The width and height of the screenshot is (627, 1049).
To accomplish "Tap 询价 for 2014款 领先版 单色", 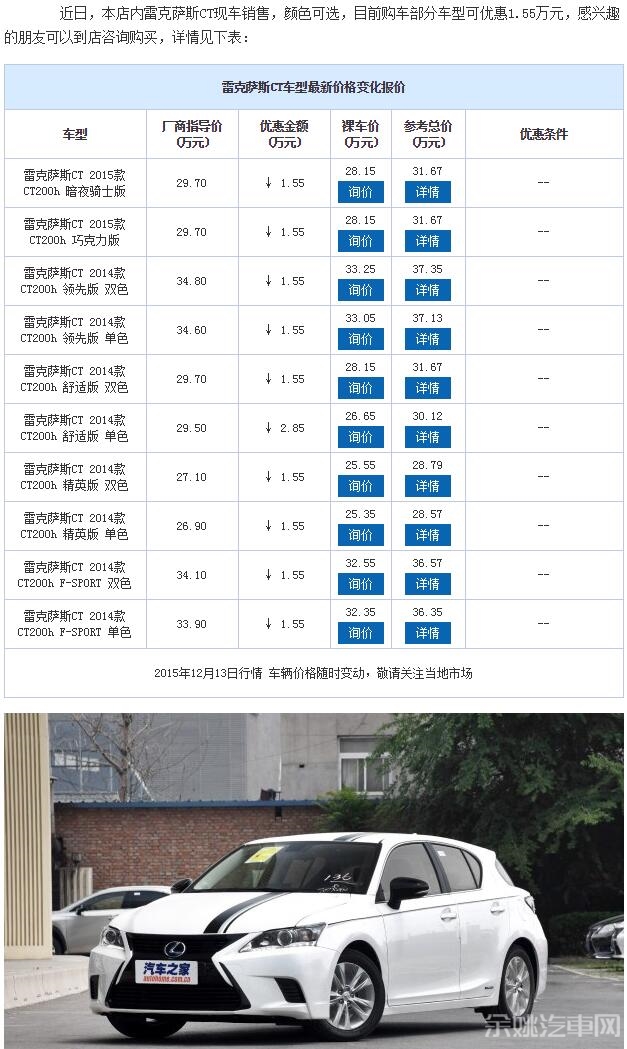I will tap(360, 339).
